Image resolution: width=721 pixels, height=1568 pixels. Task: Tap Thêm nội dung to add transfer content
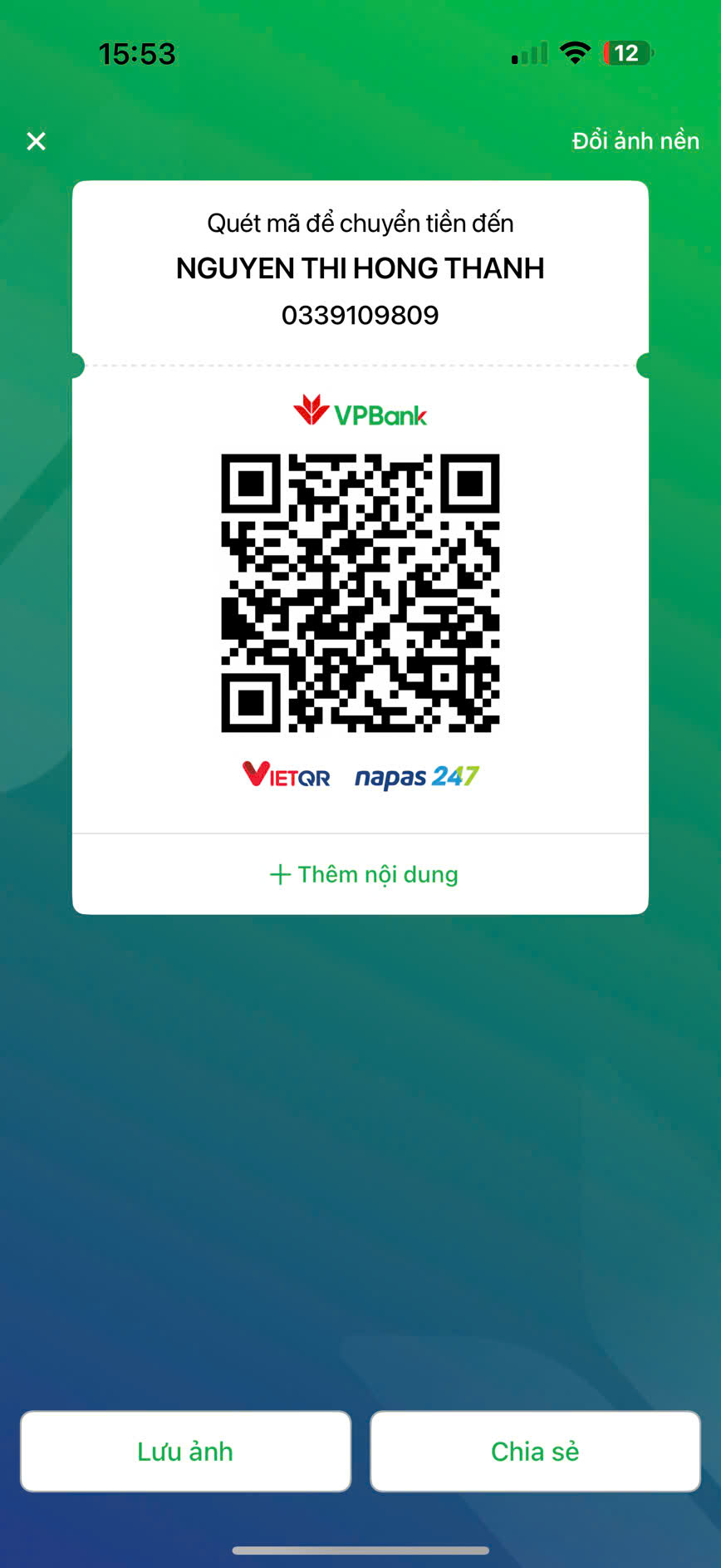click(364, 874)
